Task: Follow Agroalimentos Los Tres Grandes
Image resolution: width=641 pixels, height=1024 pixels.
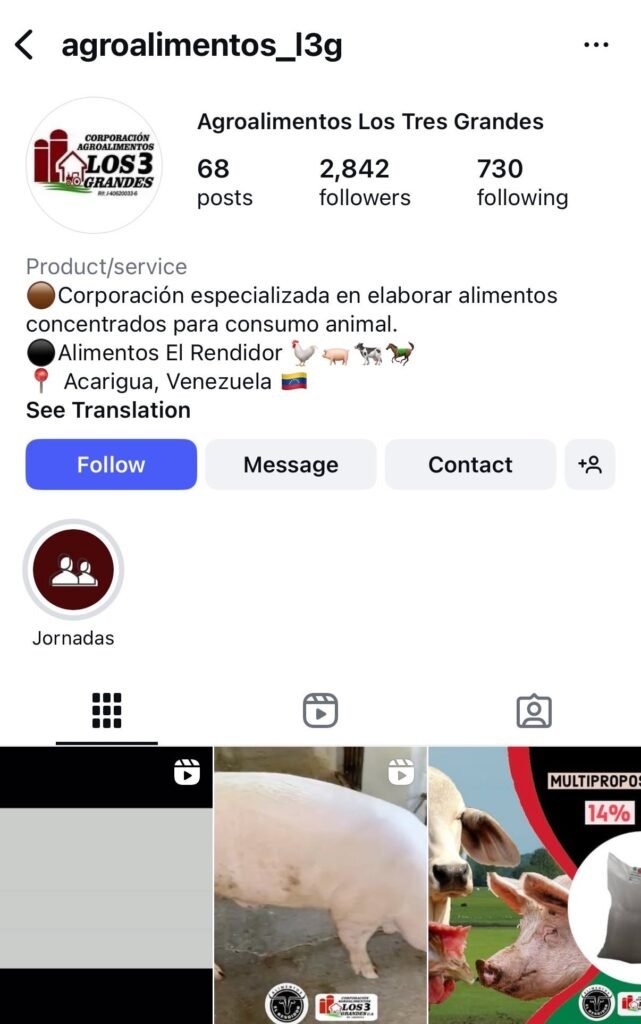Action: coord(111,464)
